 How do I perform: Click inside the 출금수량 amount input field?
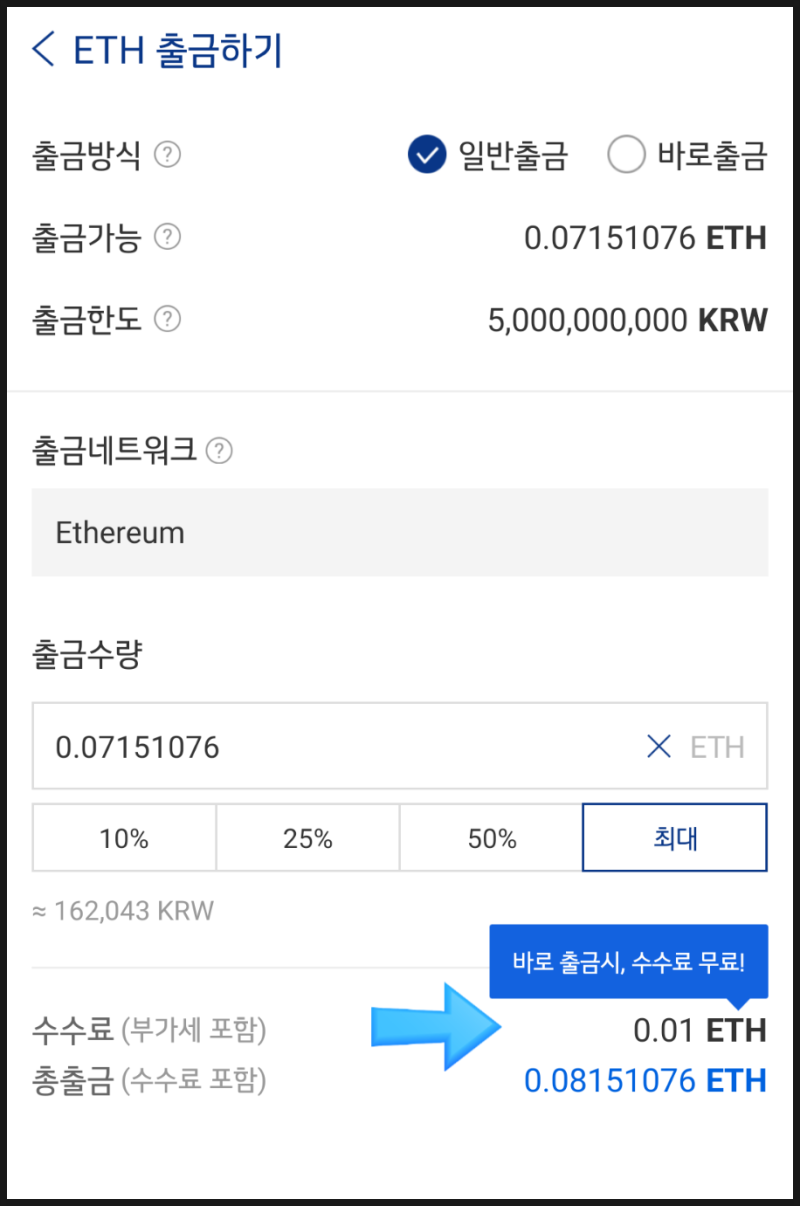300,746
